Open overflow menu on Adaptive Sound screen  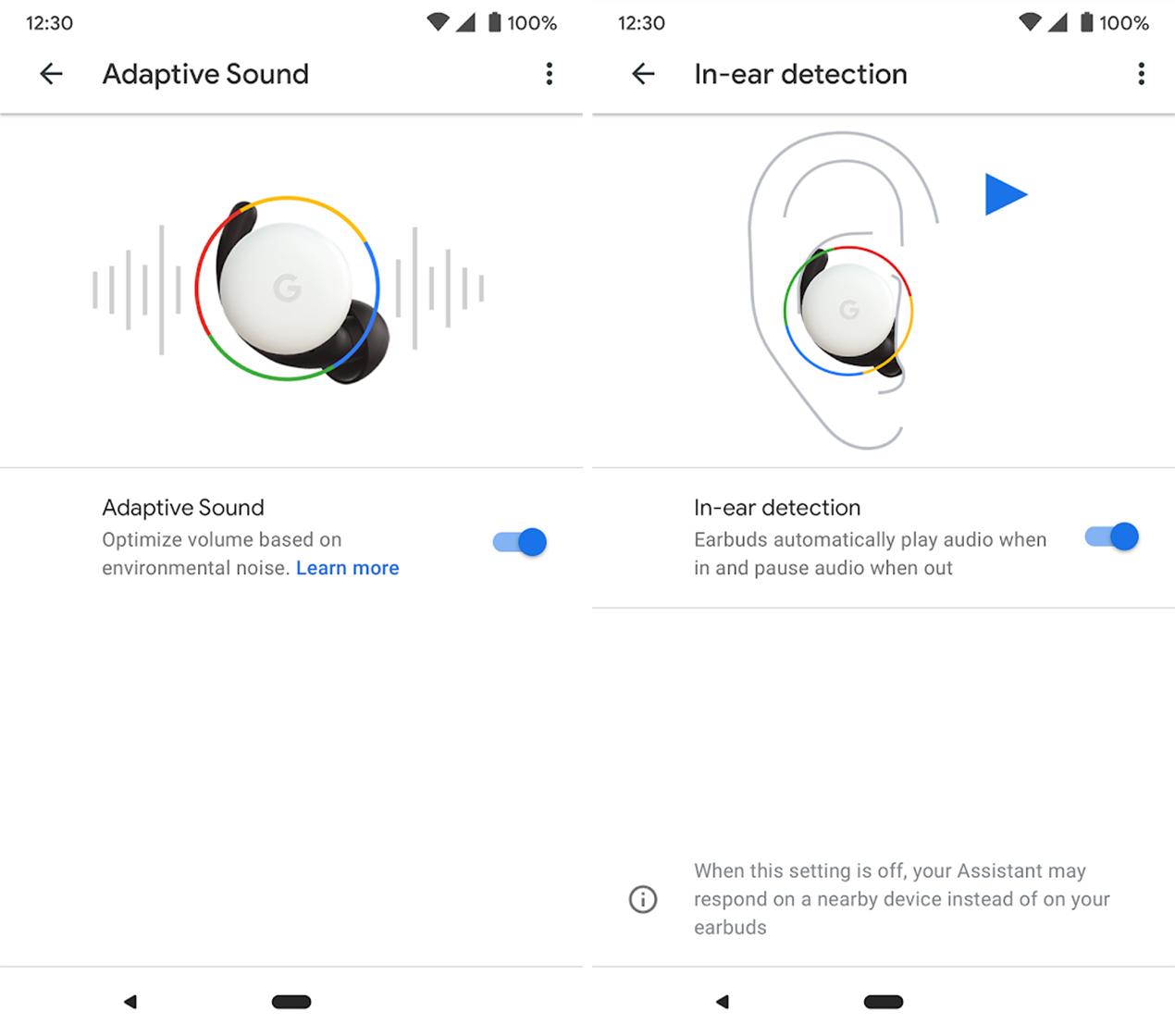point(550,74)
